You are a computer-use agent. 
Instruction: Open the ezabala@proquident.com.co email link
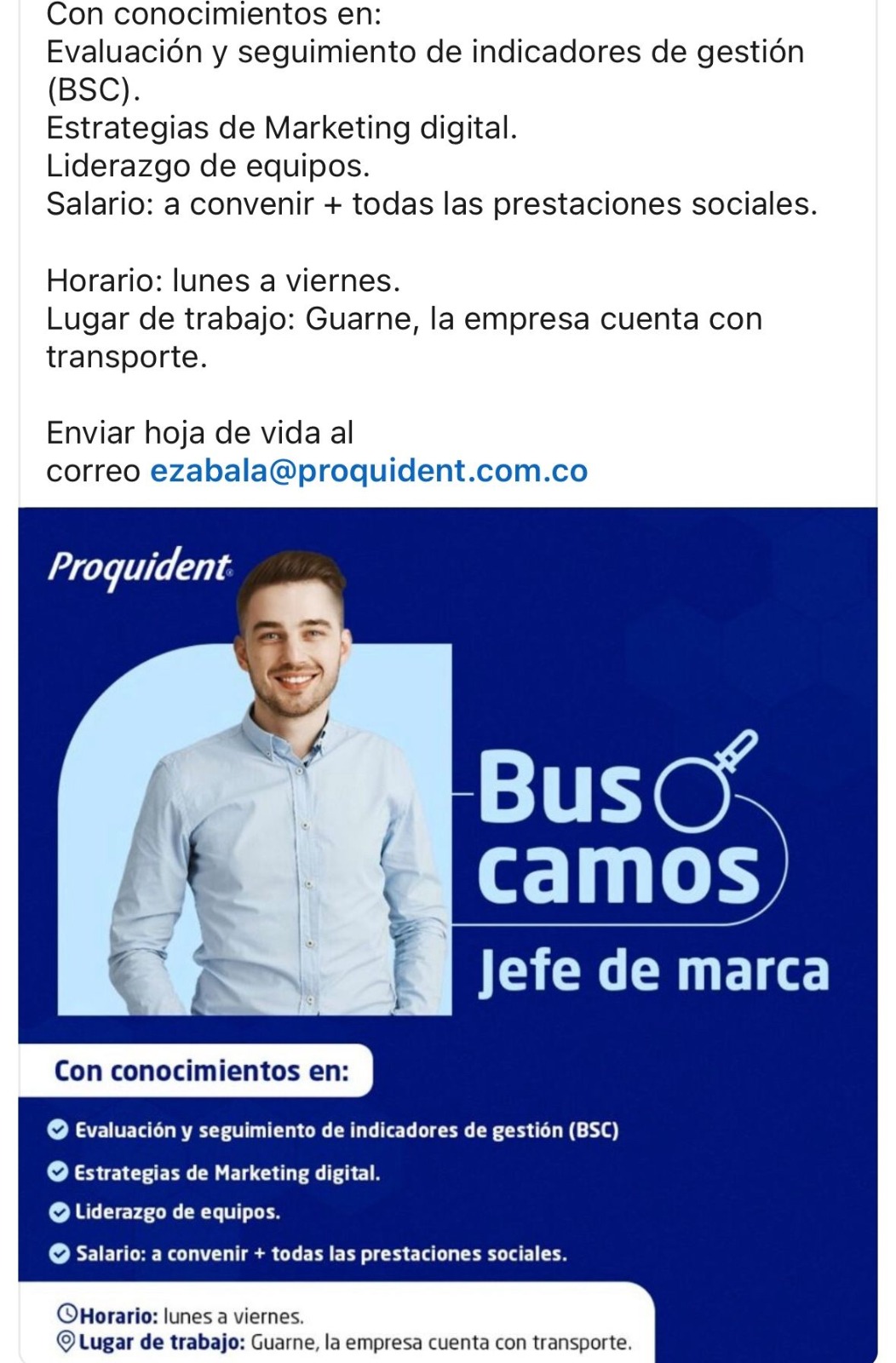[x=368, y=471]
